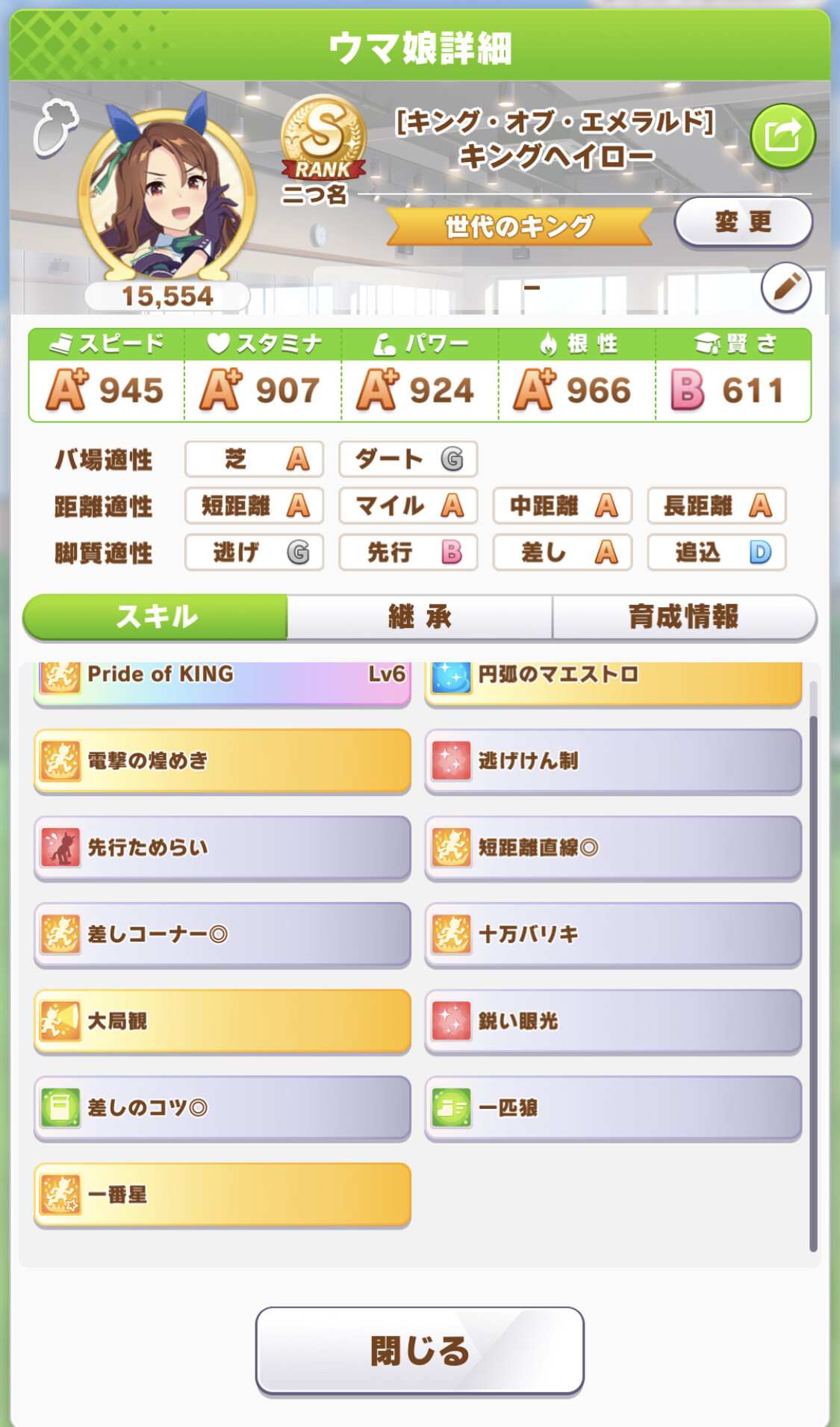Tap the 一匹狼 skill
The height and width of the screenshot is (1427, 840).
(613, 1107)
